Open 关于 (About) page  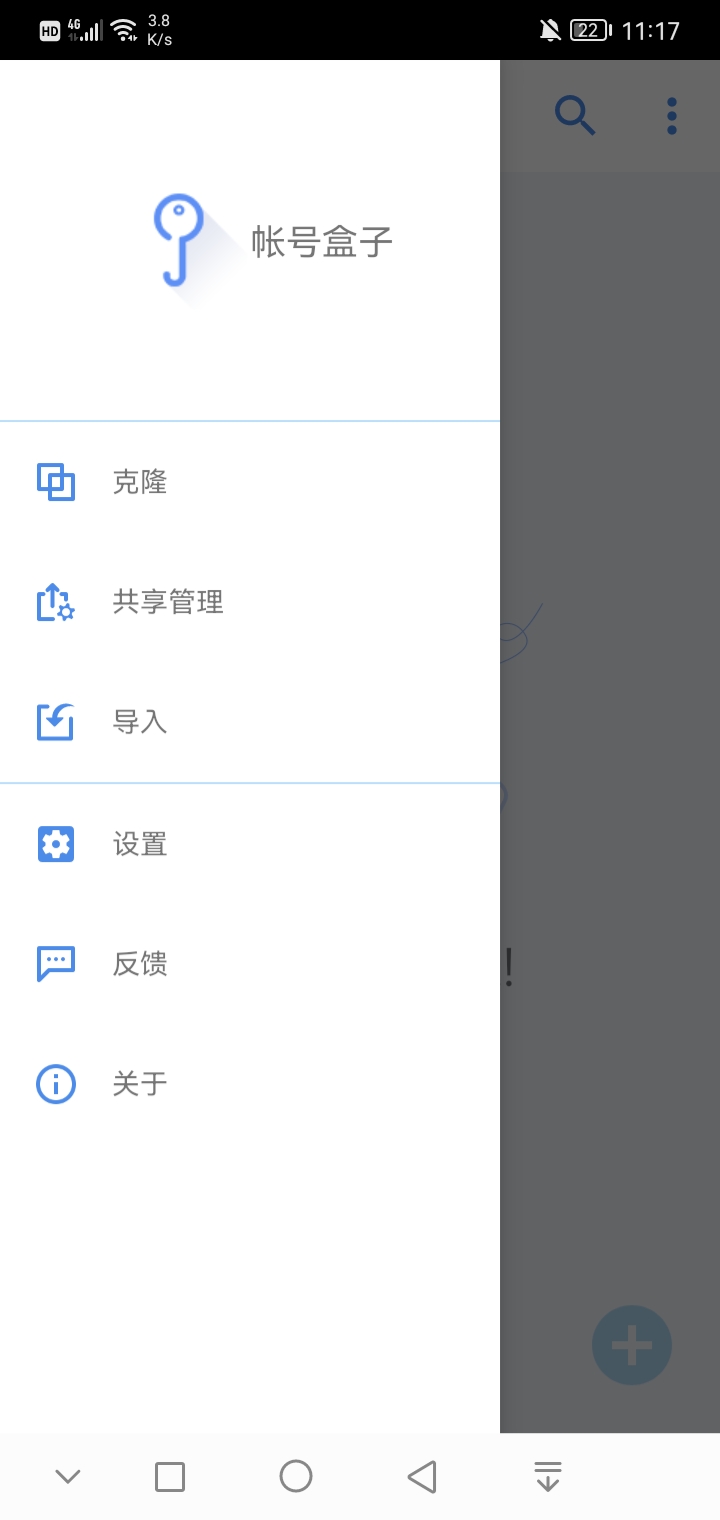(140, 1084)
